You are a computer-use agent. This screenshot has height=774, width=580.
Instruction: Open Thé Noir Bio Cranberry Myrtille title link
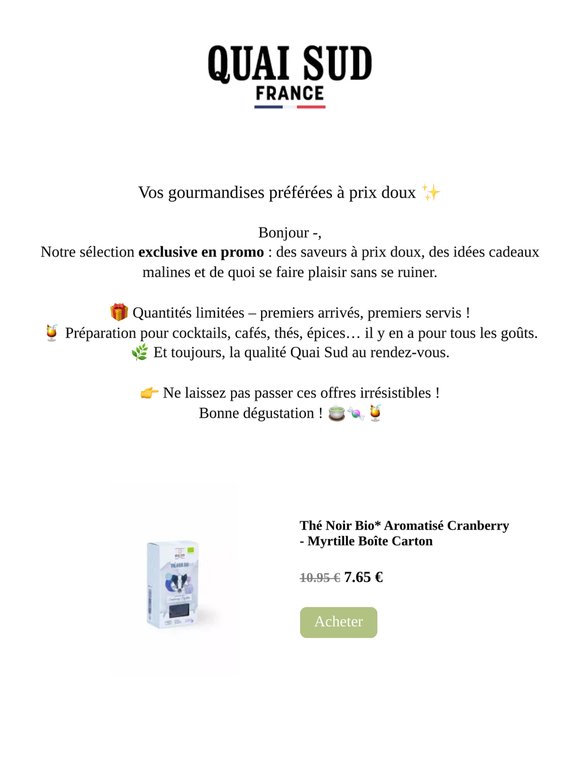[x=404, y=533]
